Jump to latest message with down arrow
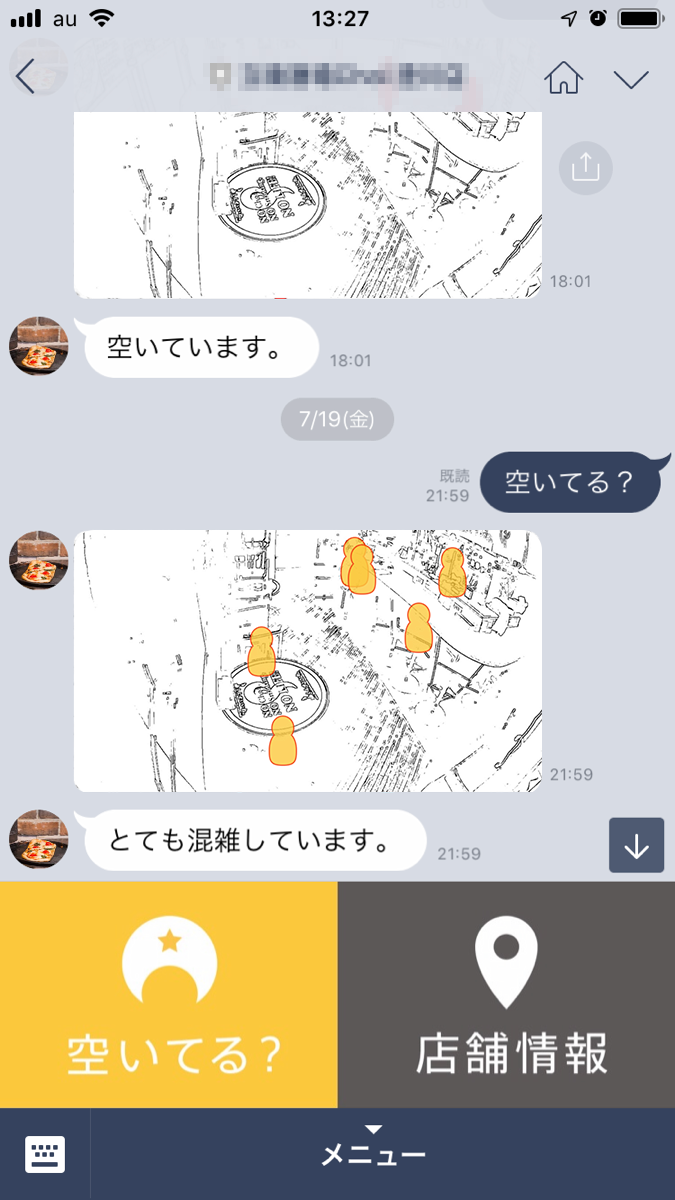Viewport: 675px width, 1200px height. [x=636, y=846]
